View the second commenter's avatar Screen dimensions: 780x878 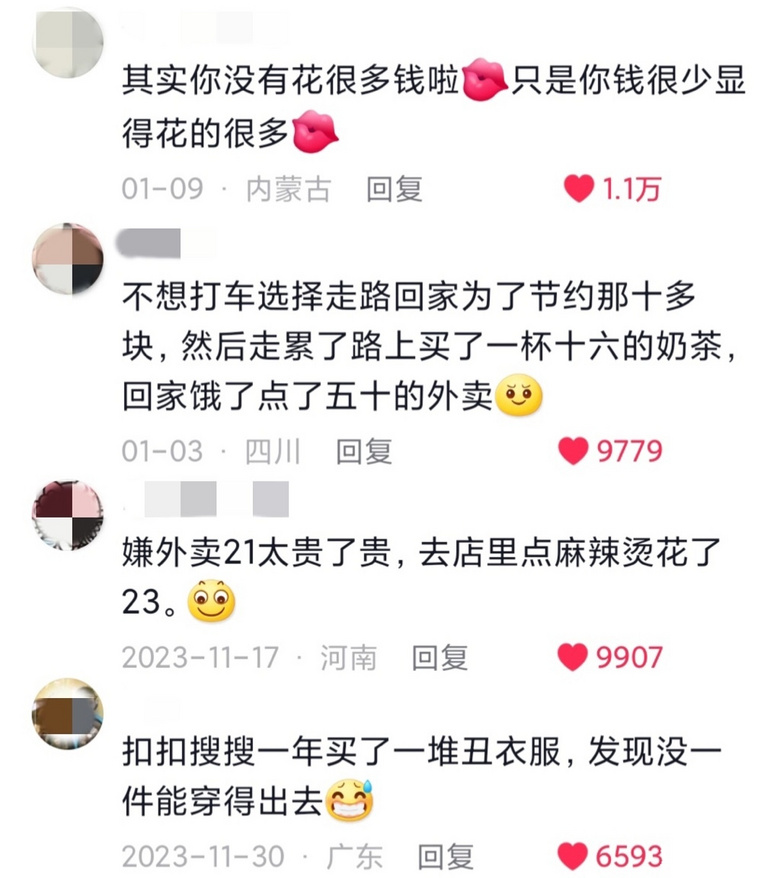pos(66,258)
